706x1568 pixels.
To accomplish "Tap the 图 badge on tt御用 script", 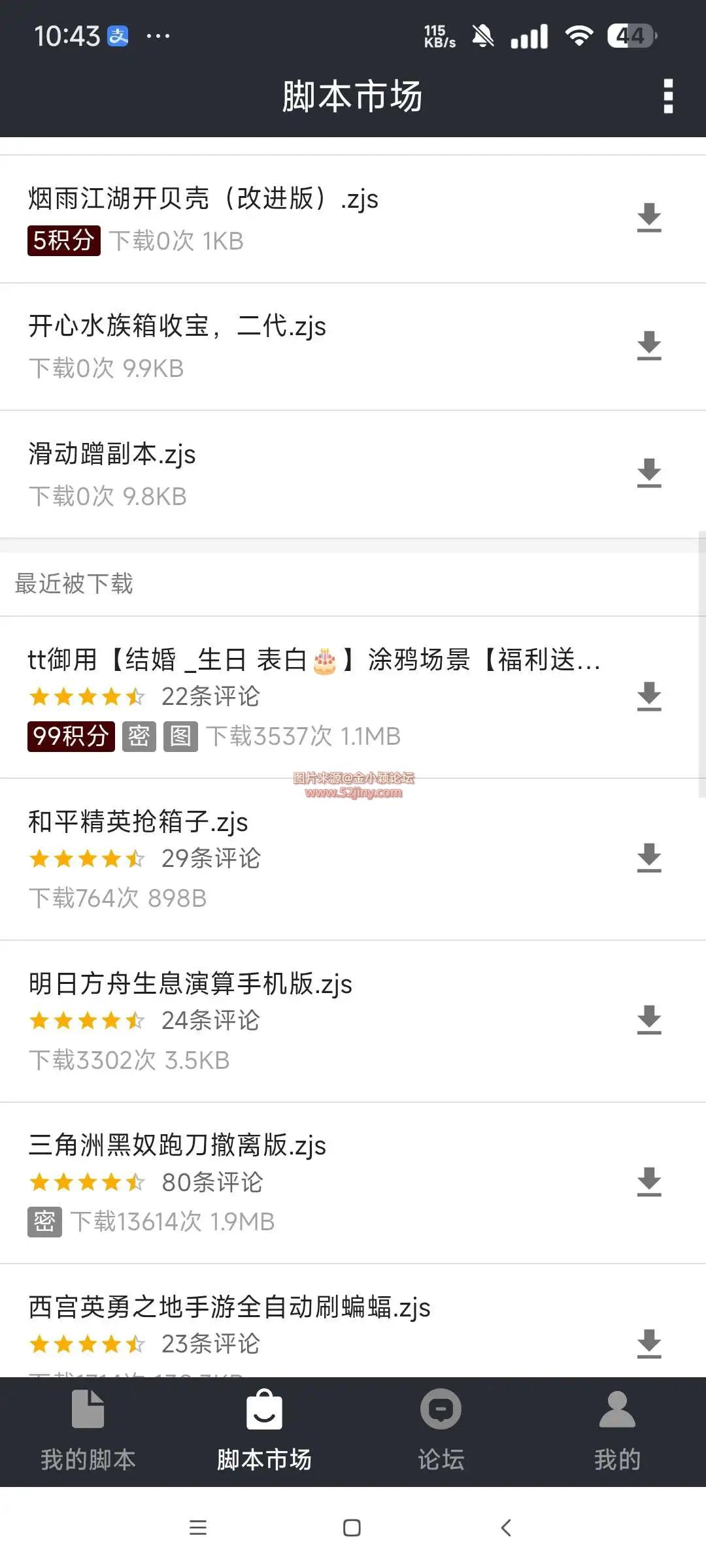I will pos(180,736).
